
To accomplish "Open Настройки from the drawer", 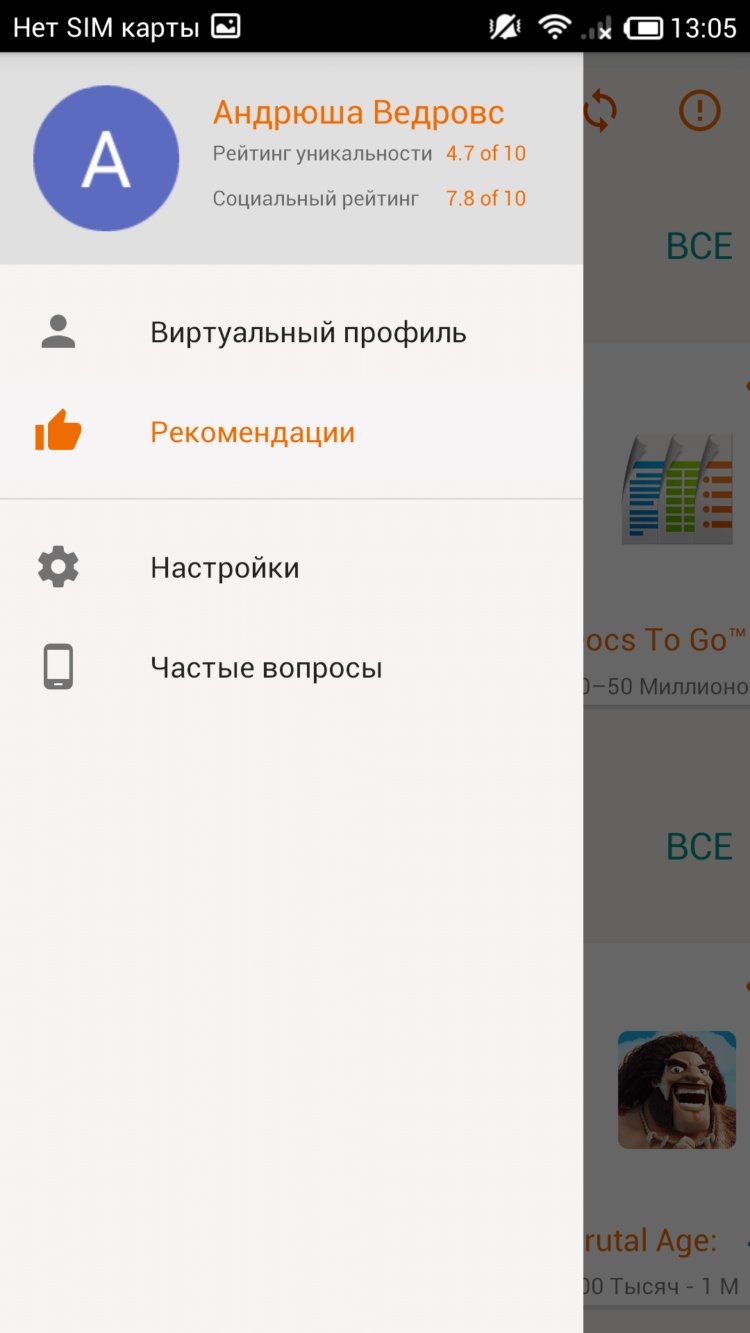I will 224,566.
